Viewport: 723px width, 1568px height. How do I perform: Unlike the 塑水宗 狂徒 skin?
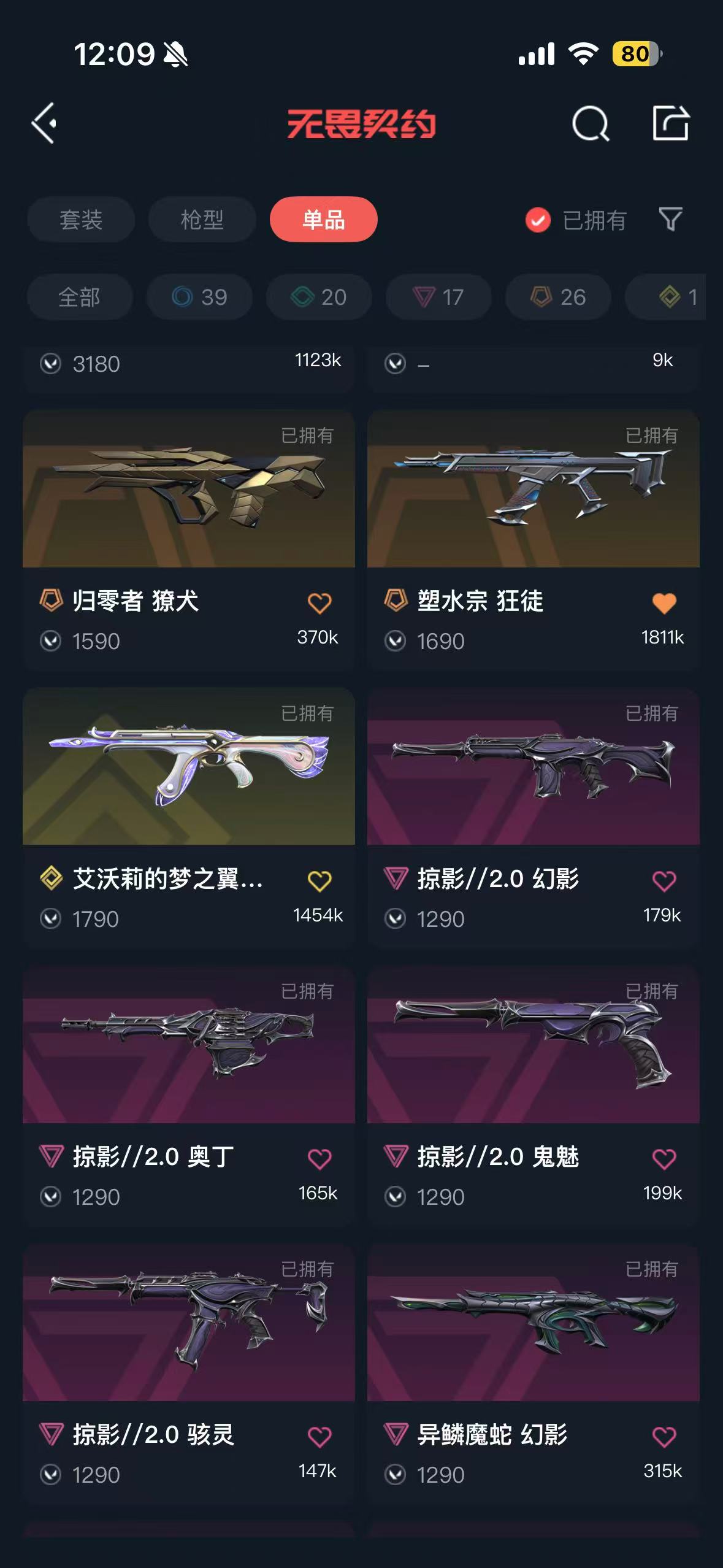point(664,603)
